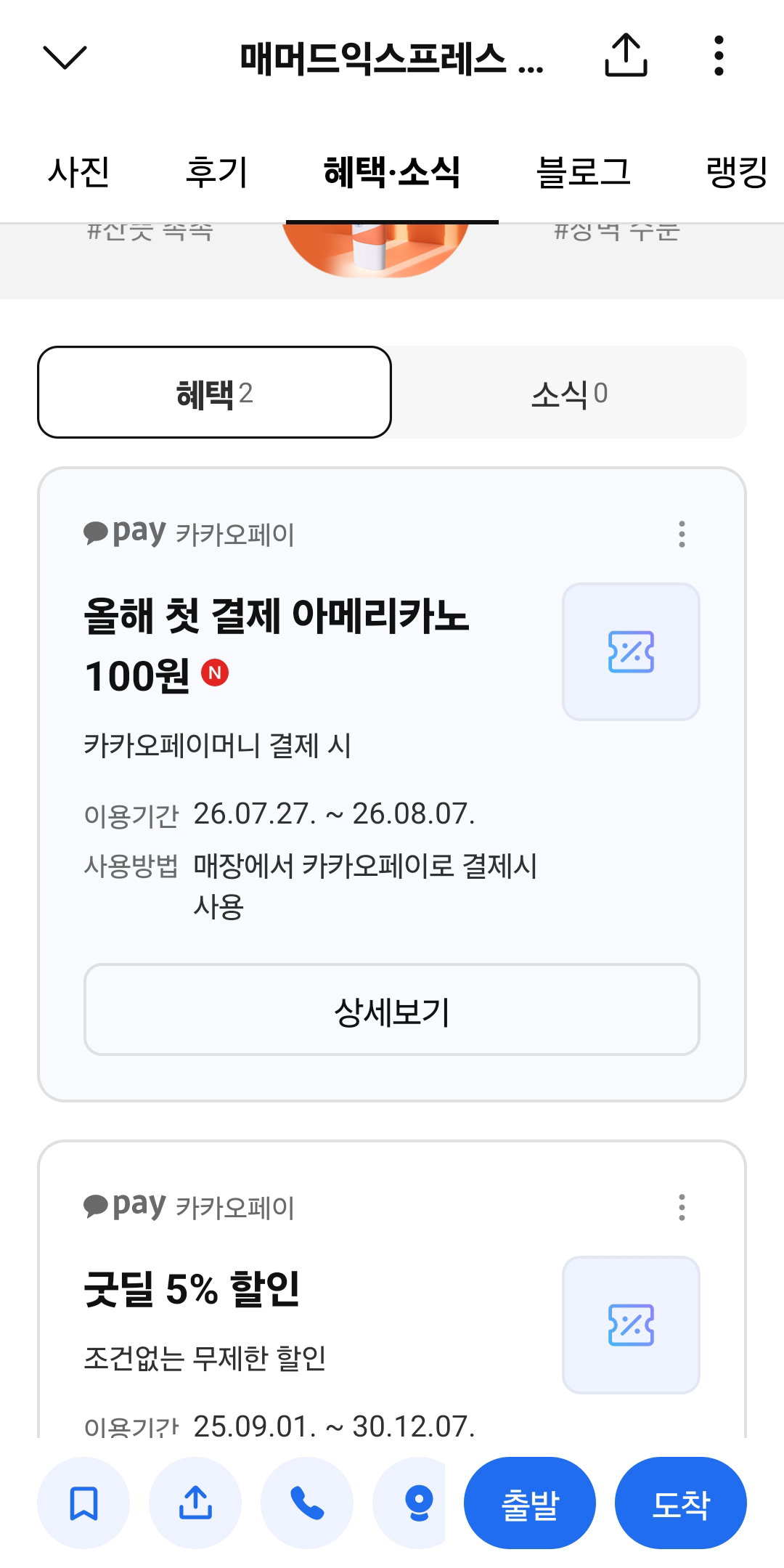Open options menu on the 아메리카노 100원 benefit

[x=682, y=534]
